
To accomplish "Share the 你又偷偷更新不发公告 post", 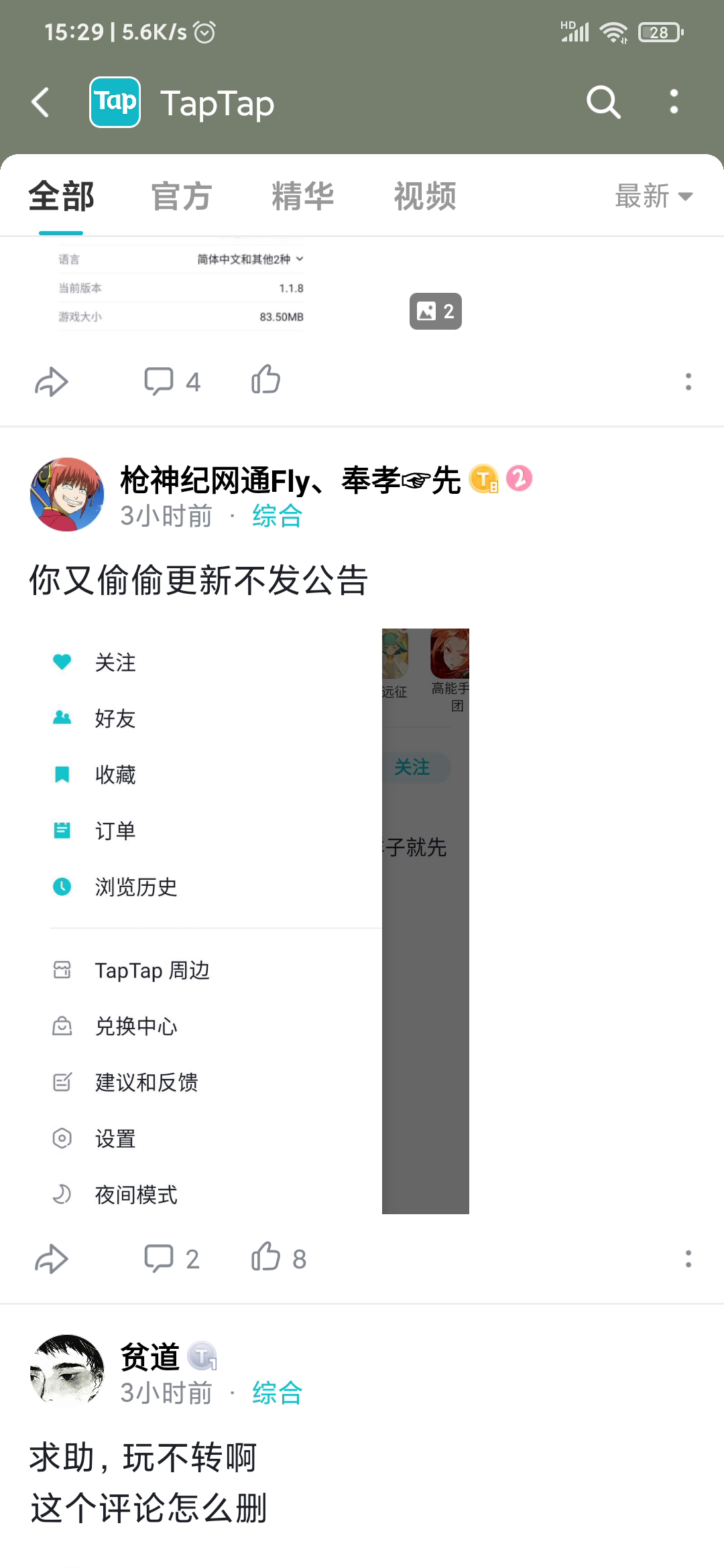I will pyautogui.click(x=52, y=1258).
